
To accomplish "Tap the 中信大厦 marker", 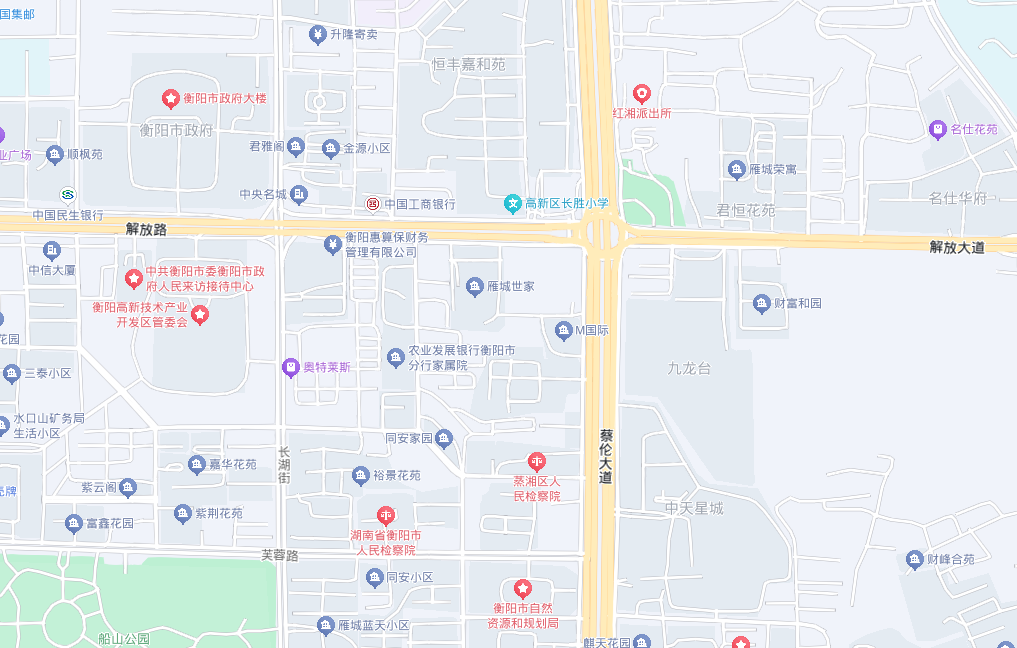I will point(52,251).
